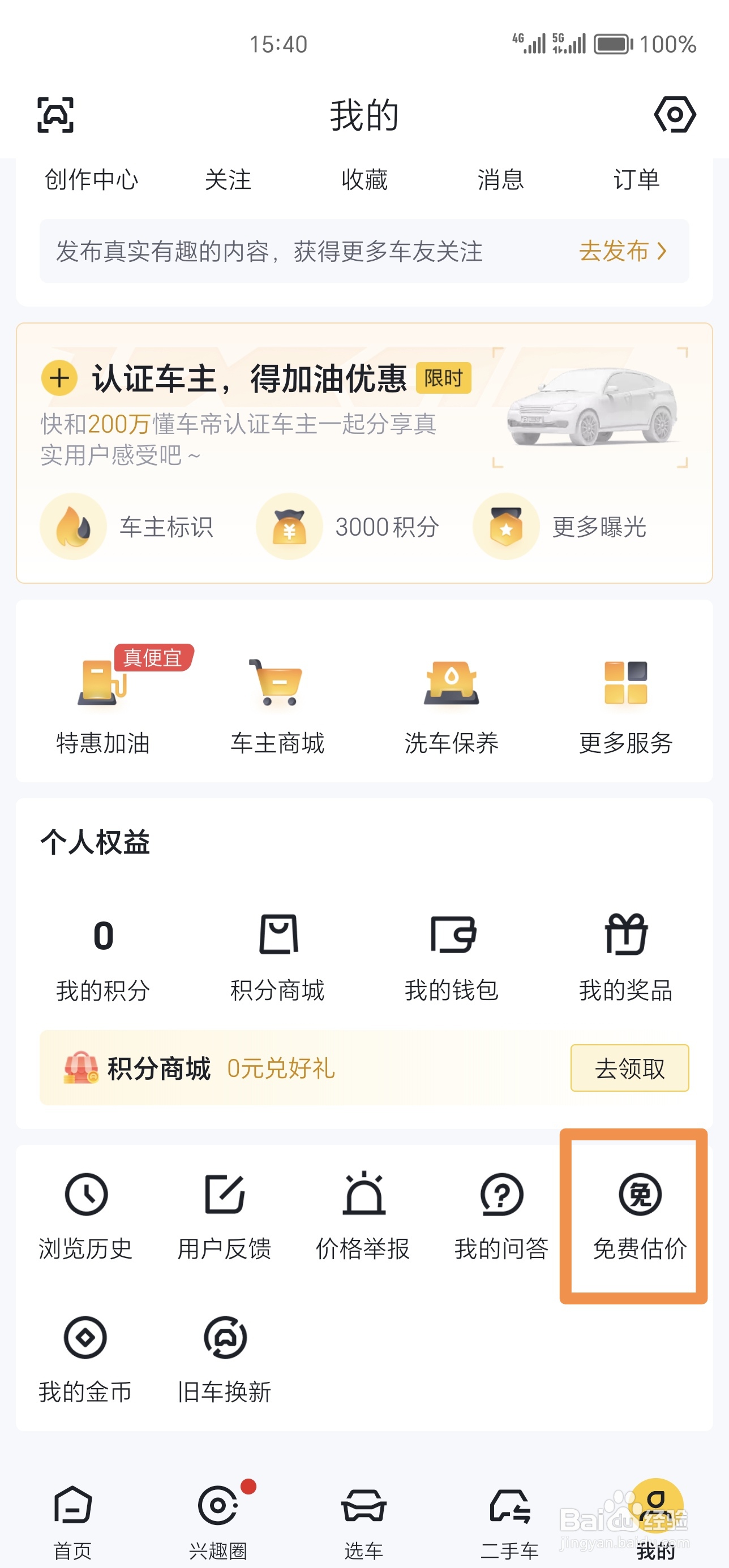Select the highlighted 免费估价 icon
This screenshot has width=729, height=1568.
click(640, 1195)
